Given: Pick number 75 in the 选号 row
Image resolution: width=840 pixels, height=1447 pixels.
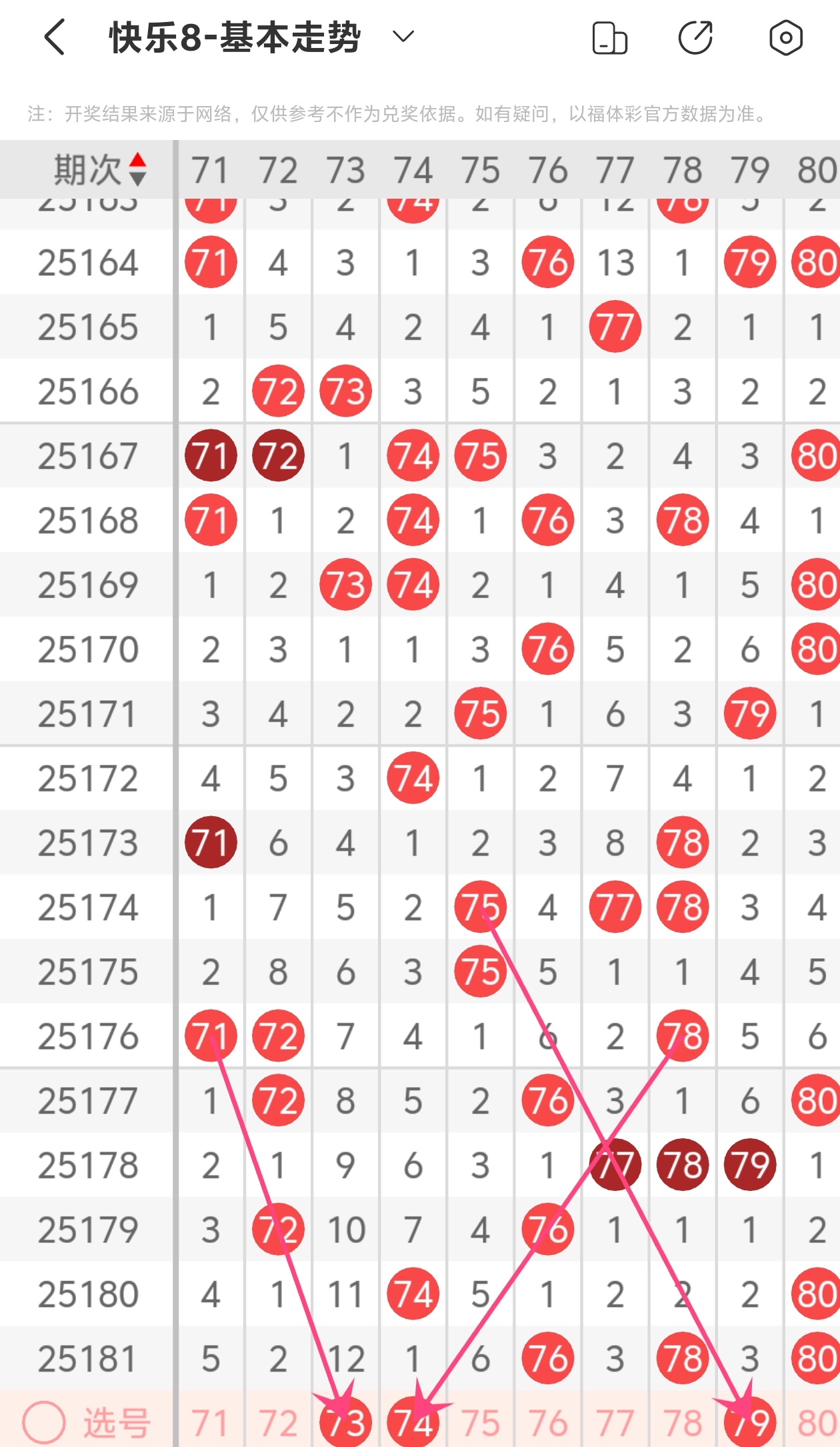Looking at the screenshot, I should pyautogui.click(x=480, y=1423).
